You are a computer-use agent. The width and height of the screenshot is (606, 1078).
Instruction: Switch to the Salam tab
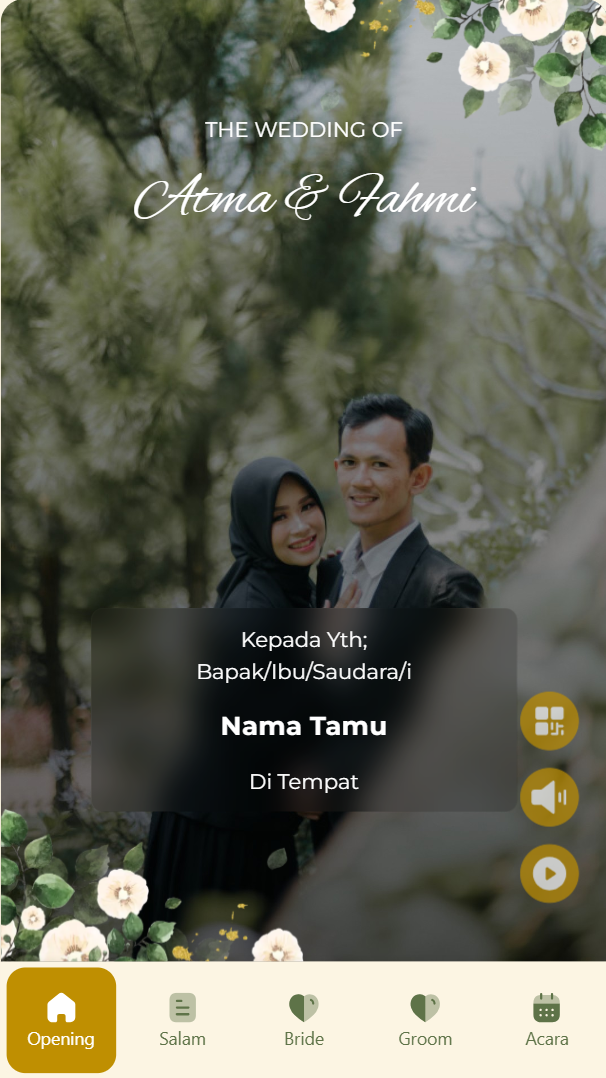click(182, 1020)
